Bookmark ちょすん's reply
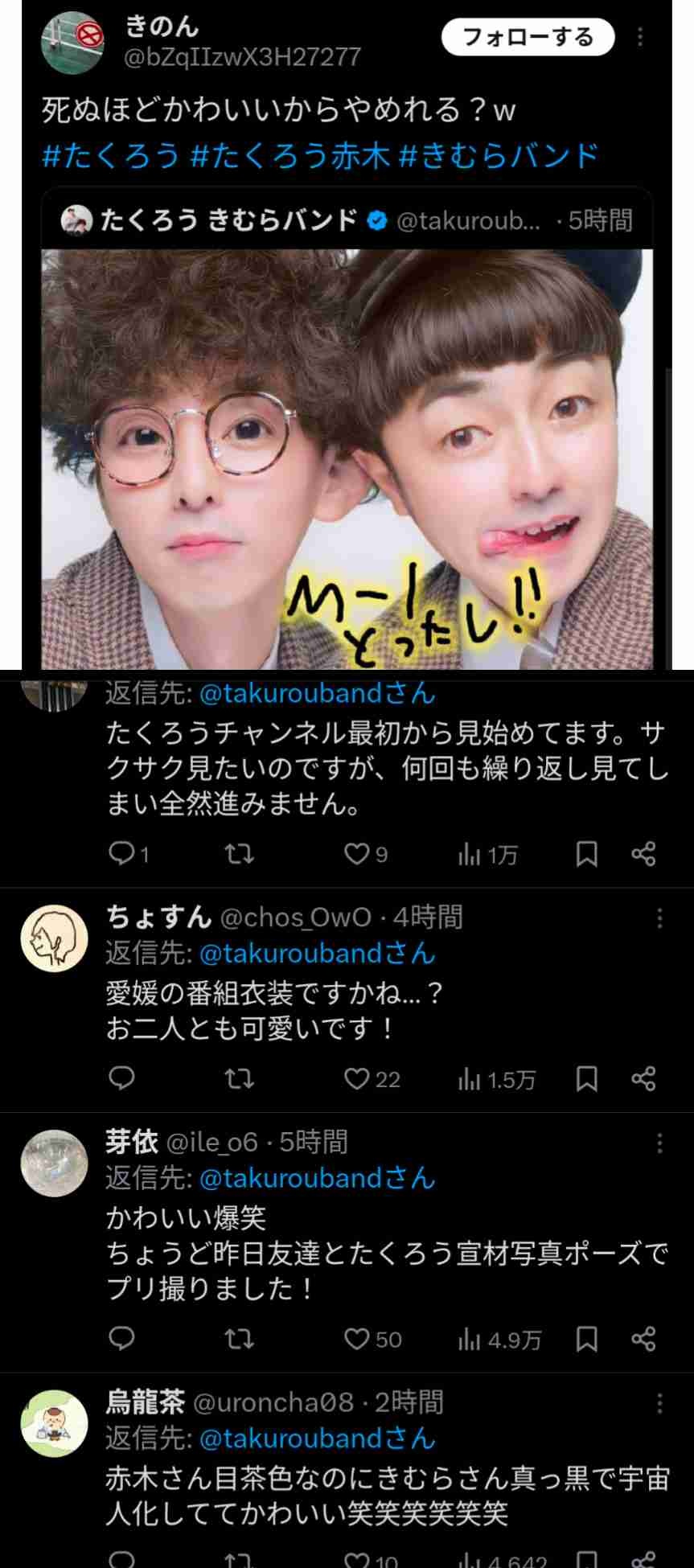The height and width of the screenshot is (1568, 694). pos(586,1079)
